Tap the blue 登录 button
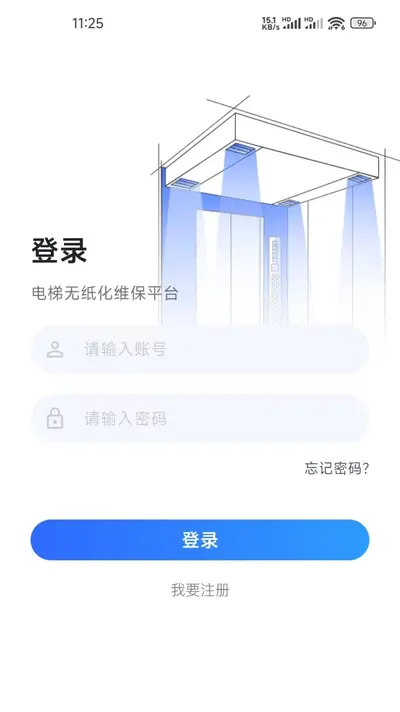Viewport: 400px width, 712px height. pyautogui.click(x=200, y=540)
